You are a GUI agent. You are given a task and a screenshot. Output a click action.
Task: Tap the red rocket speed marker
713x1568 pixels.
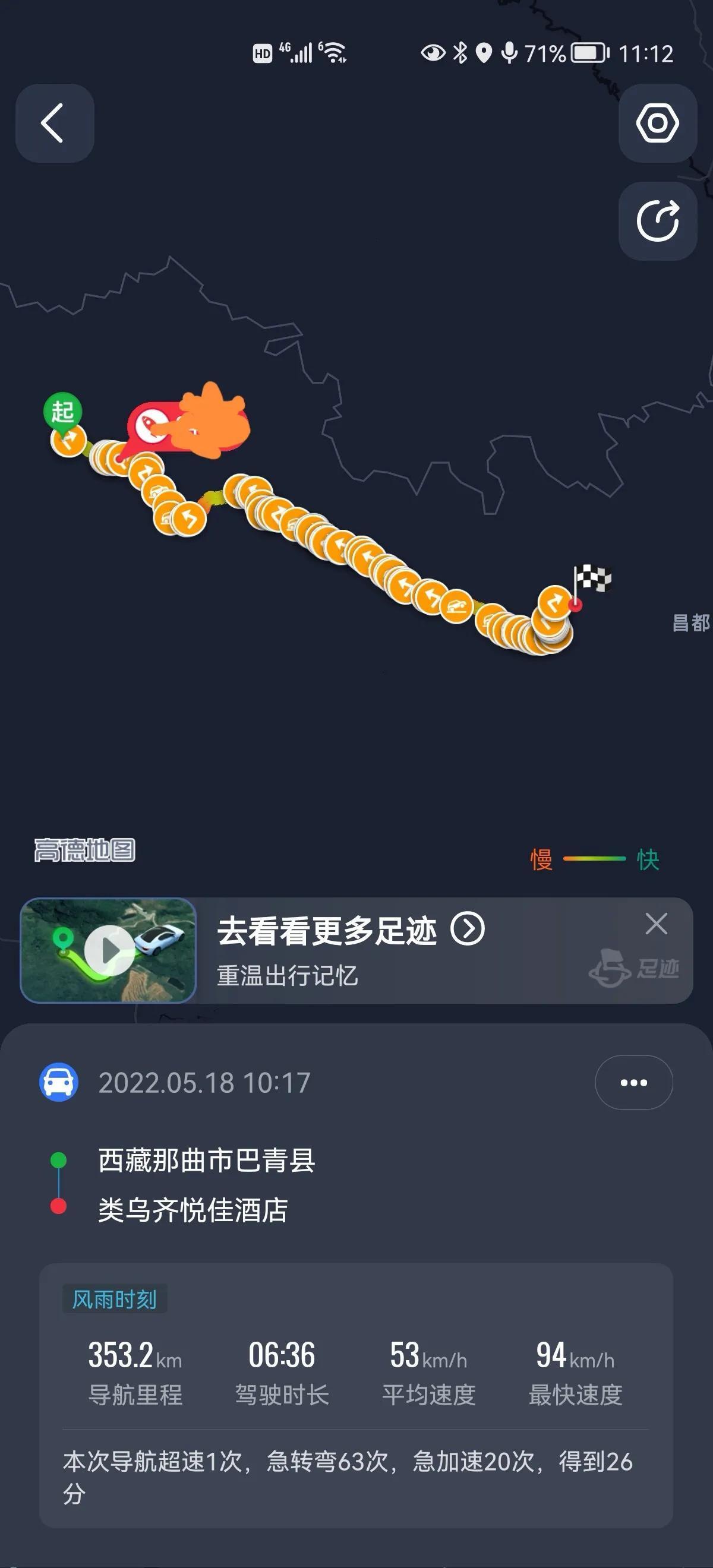[x=149, y=424]
